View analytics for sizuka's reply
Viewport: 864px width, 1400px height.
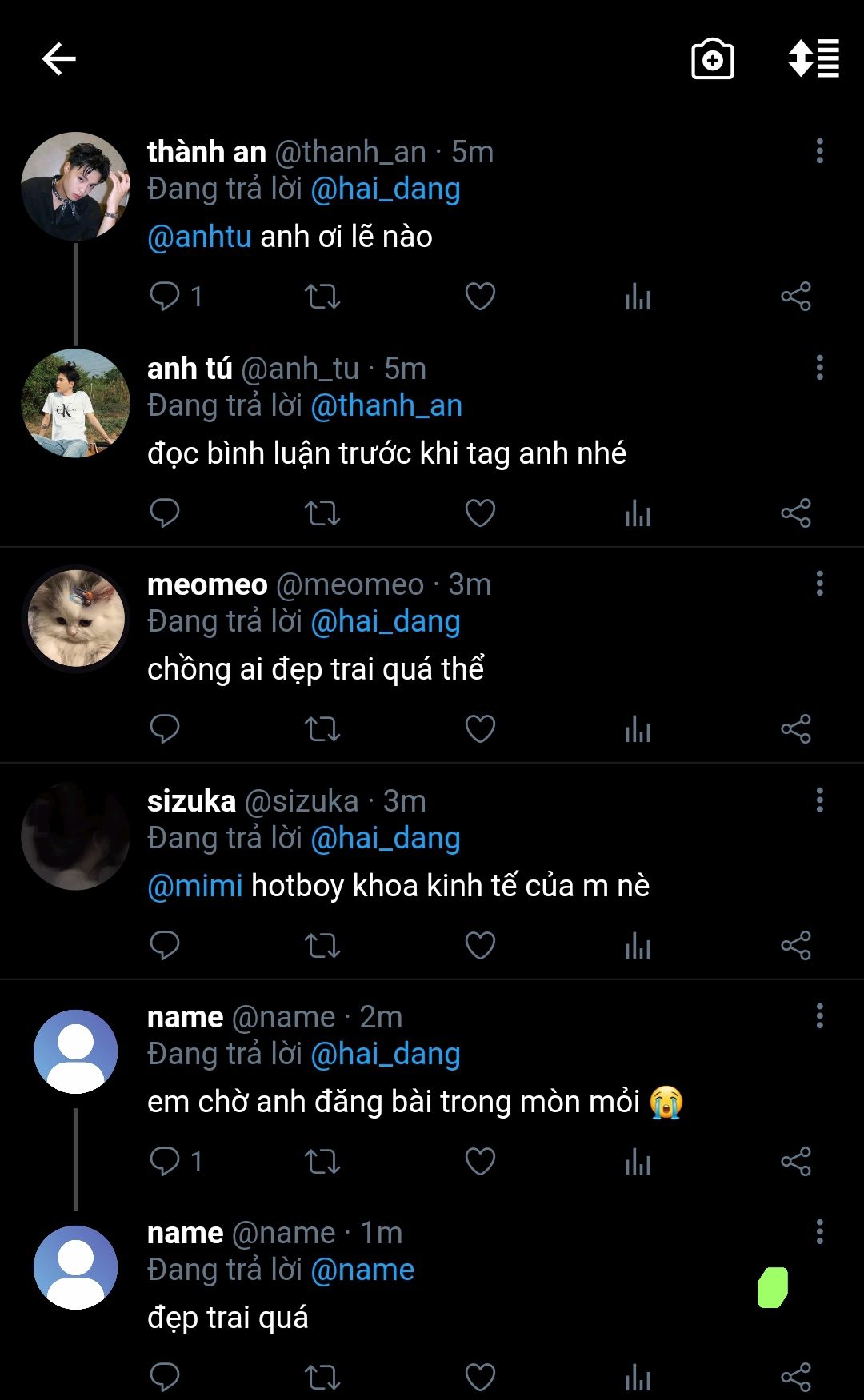(638, 946)
